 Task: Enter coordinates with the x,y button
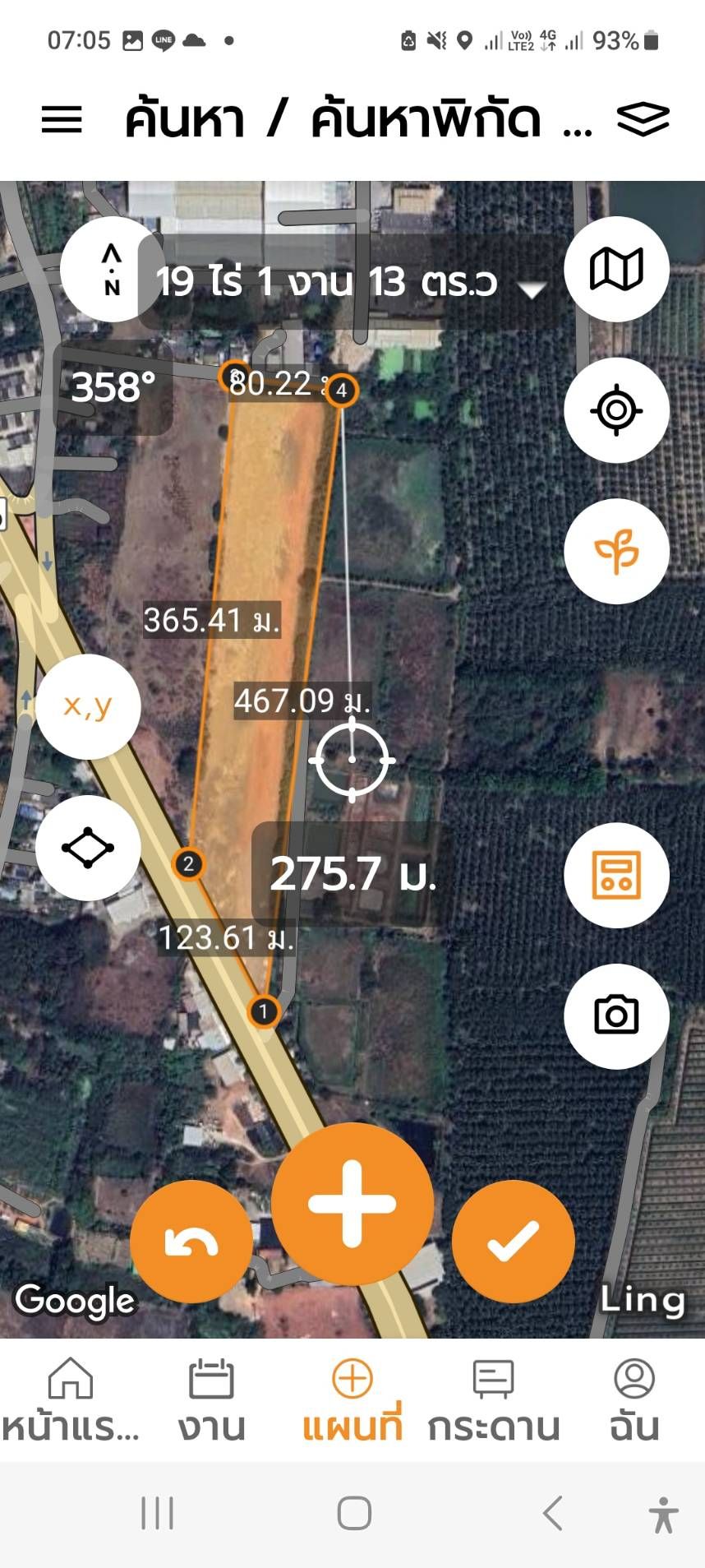tap(88, 706)
